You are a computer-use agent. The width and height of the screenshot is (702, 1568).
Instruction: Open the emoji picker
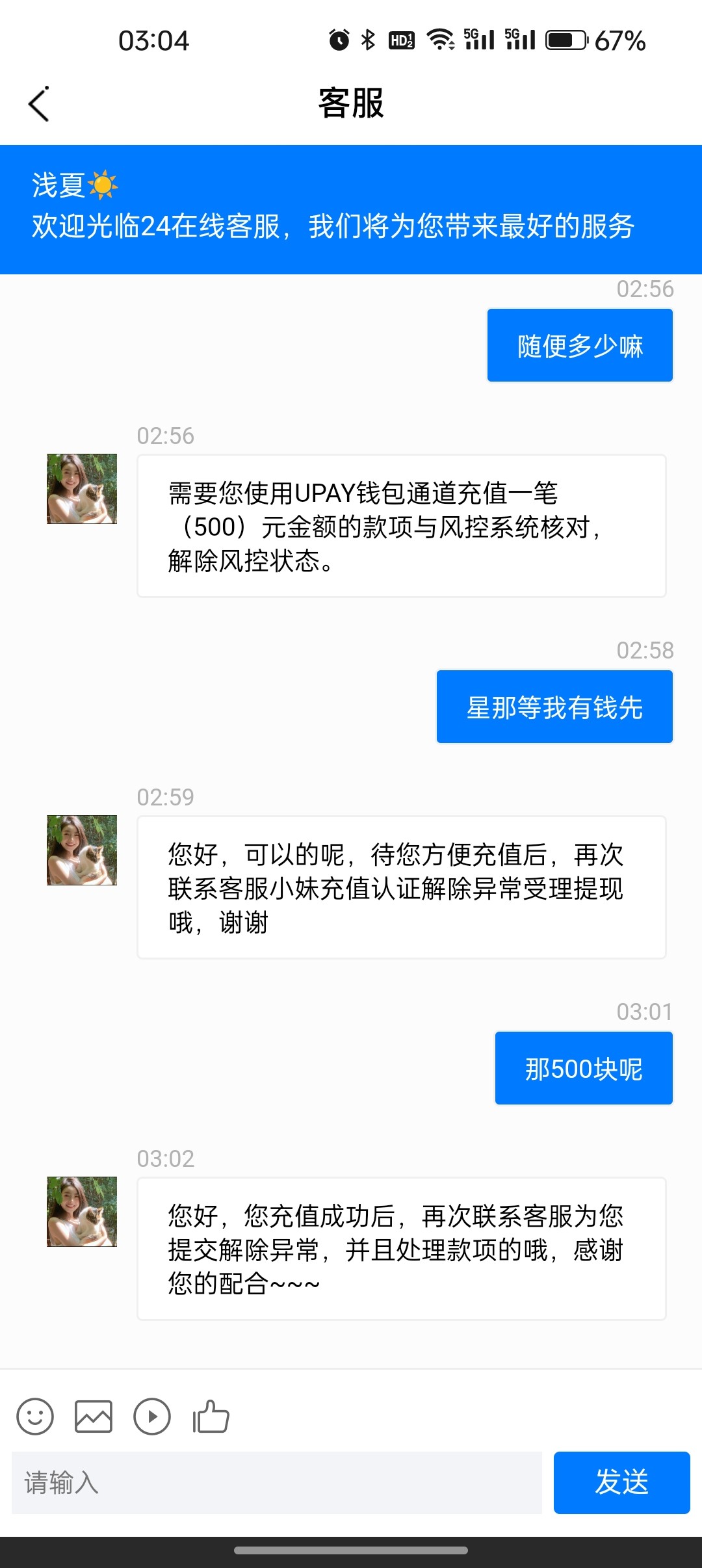pos(35,1417)
